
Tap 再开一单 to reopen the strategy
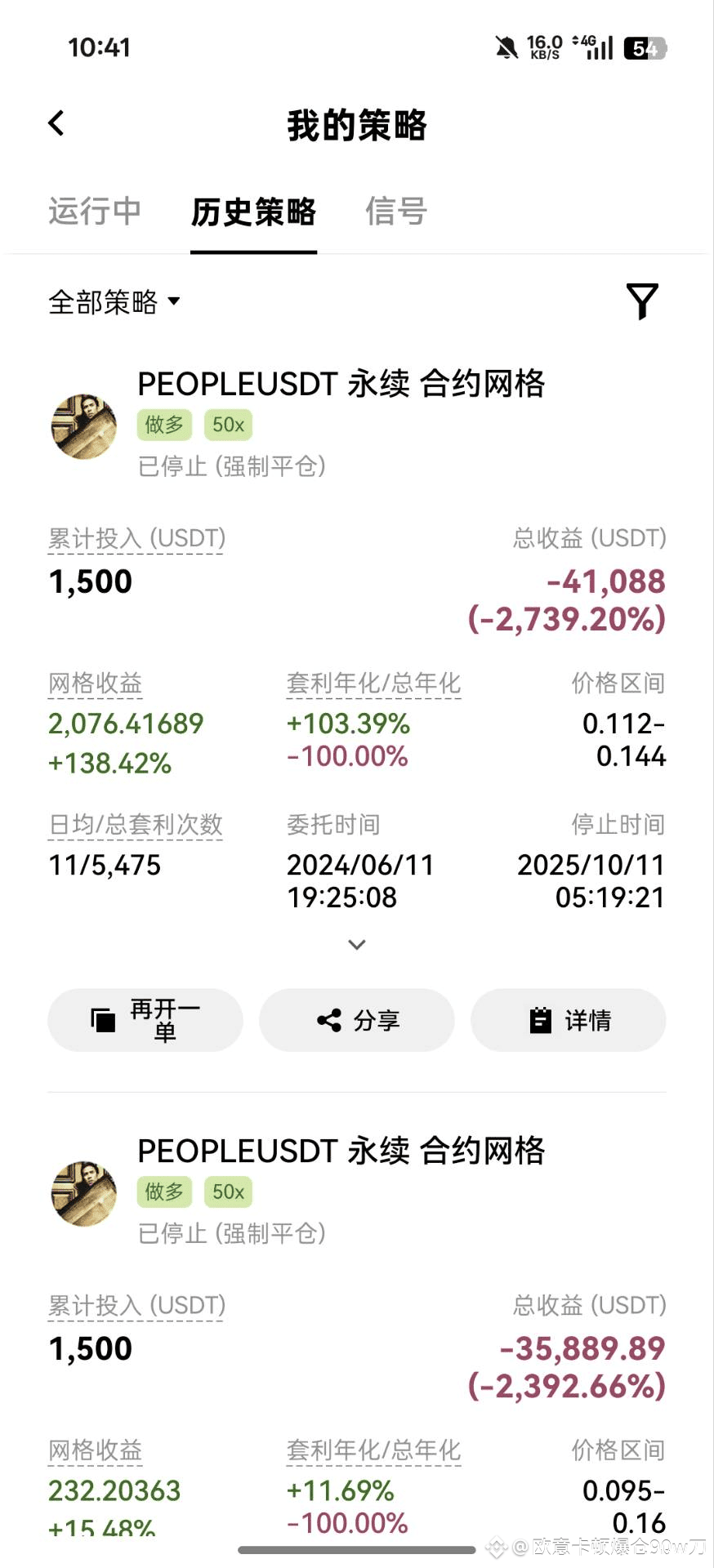(x=145, y=1020)
